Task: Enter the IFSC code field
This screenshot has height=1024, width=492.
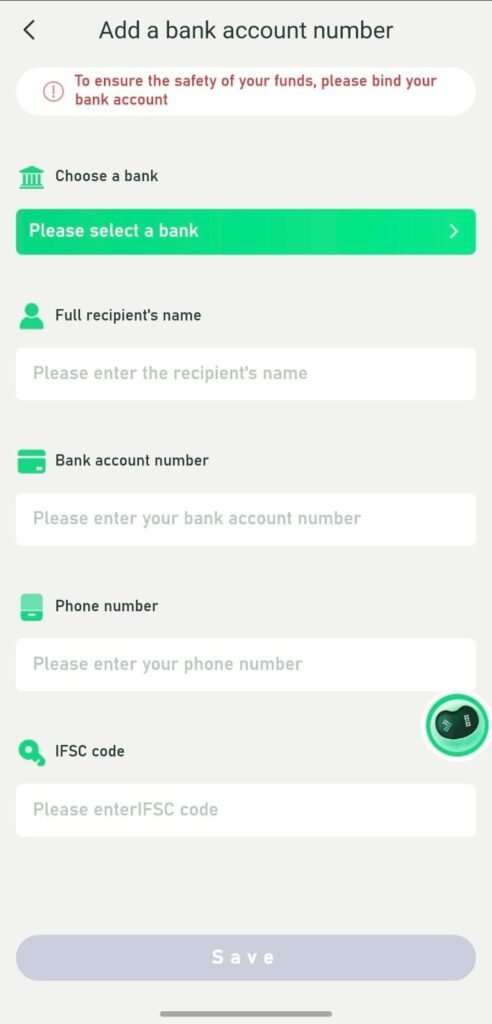Action: click(246, 810)
